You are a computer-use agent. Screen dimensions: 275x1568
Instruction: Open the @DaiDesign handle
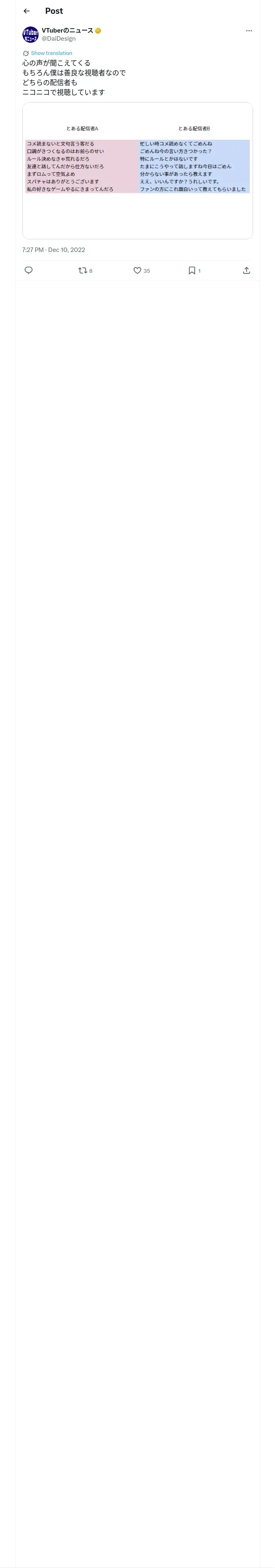59,39
